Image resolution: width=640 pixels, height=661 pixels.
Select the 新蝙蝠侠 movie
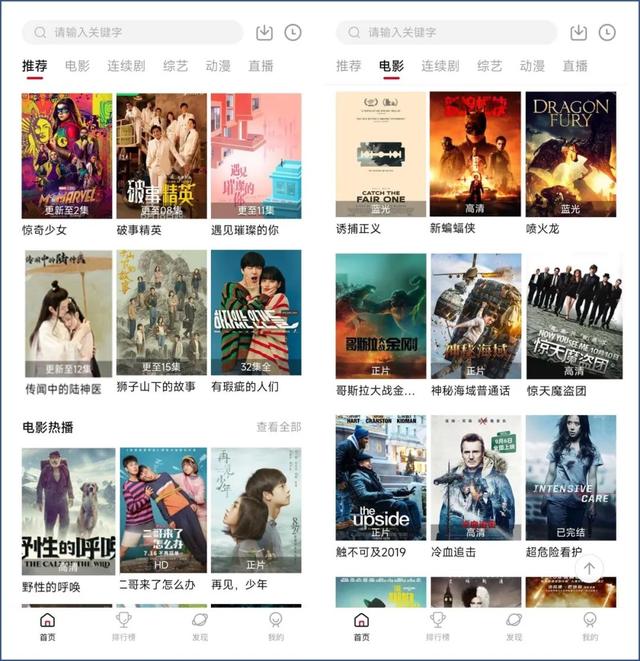point(475,153)
